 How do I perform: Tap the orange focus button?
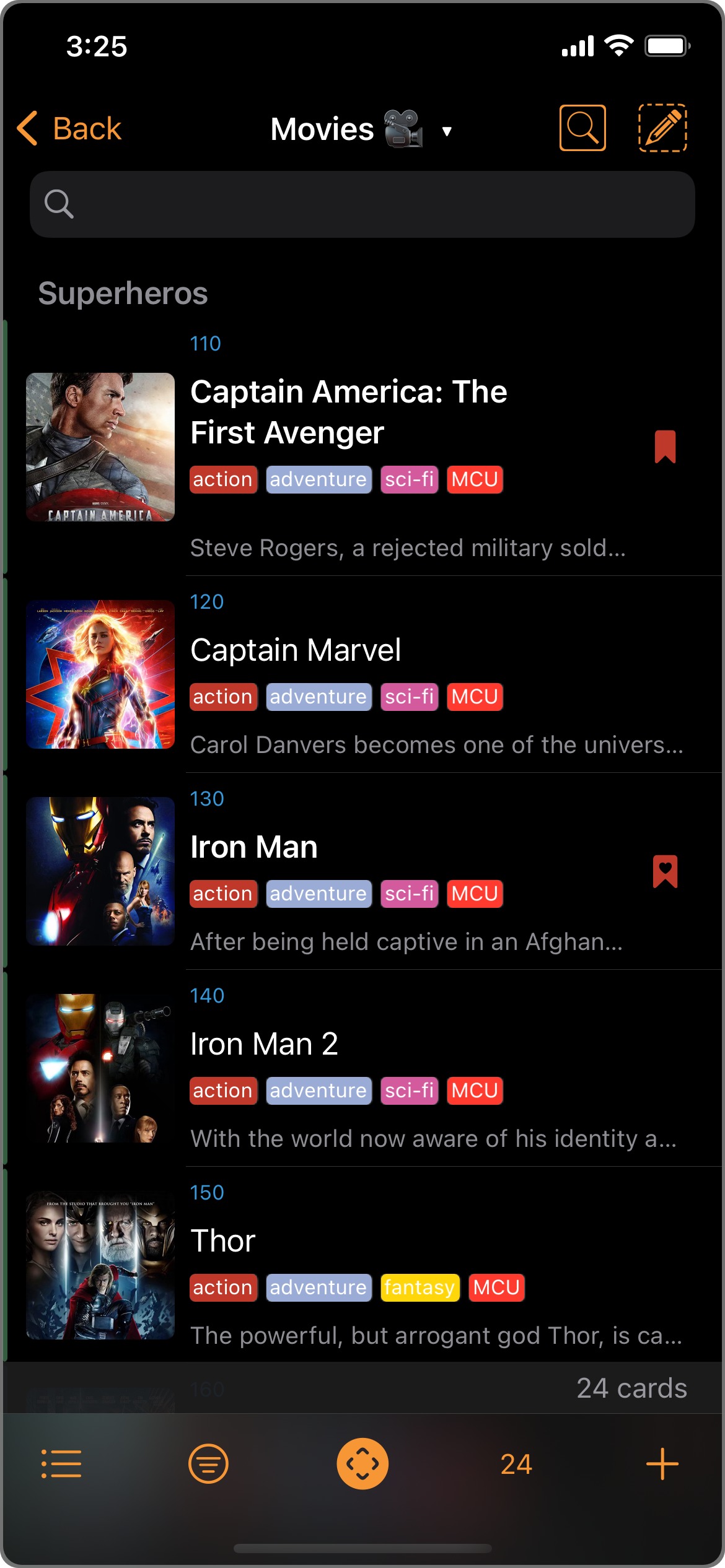click(362, 1464)
